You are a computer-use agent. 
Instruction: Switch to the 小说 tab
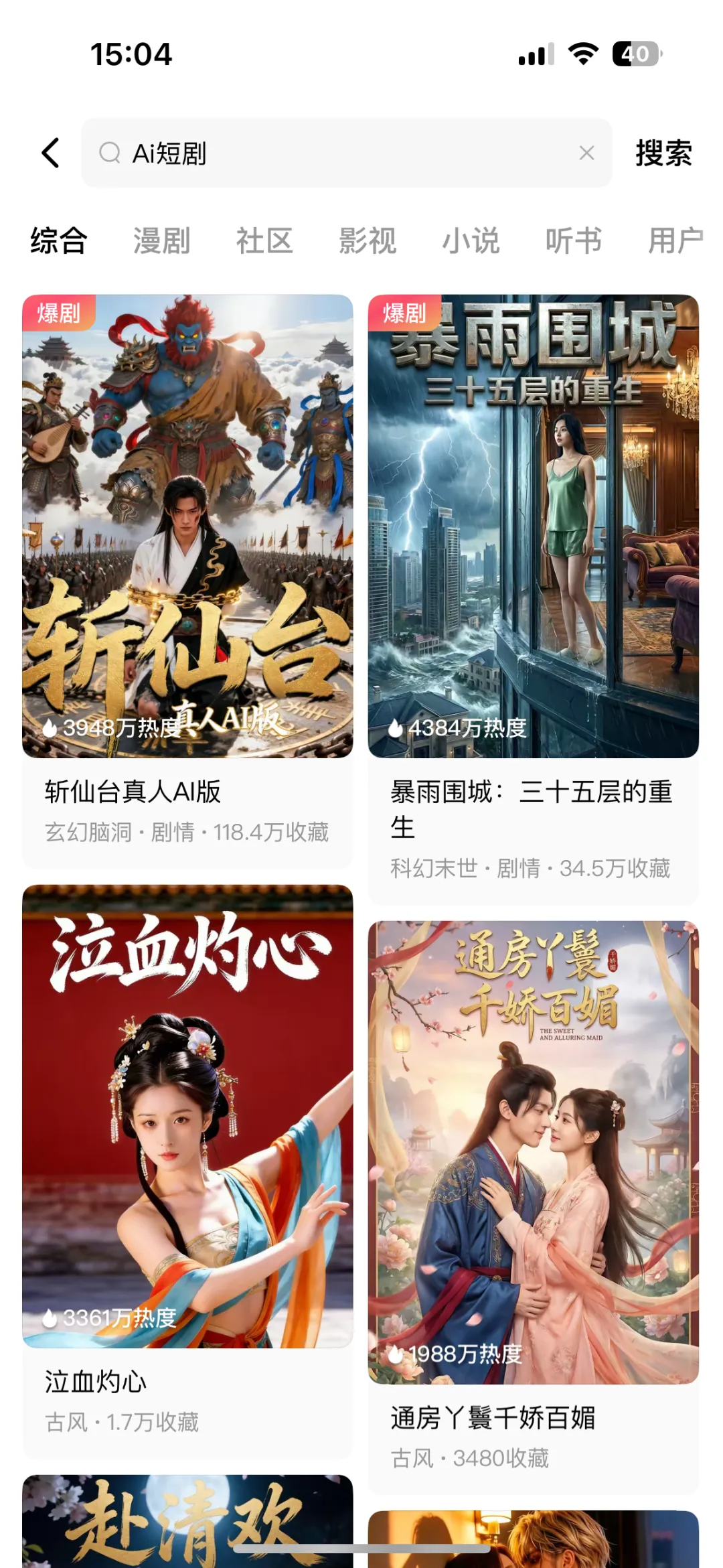pyautogui.click(x=471, y=241)
